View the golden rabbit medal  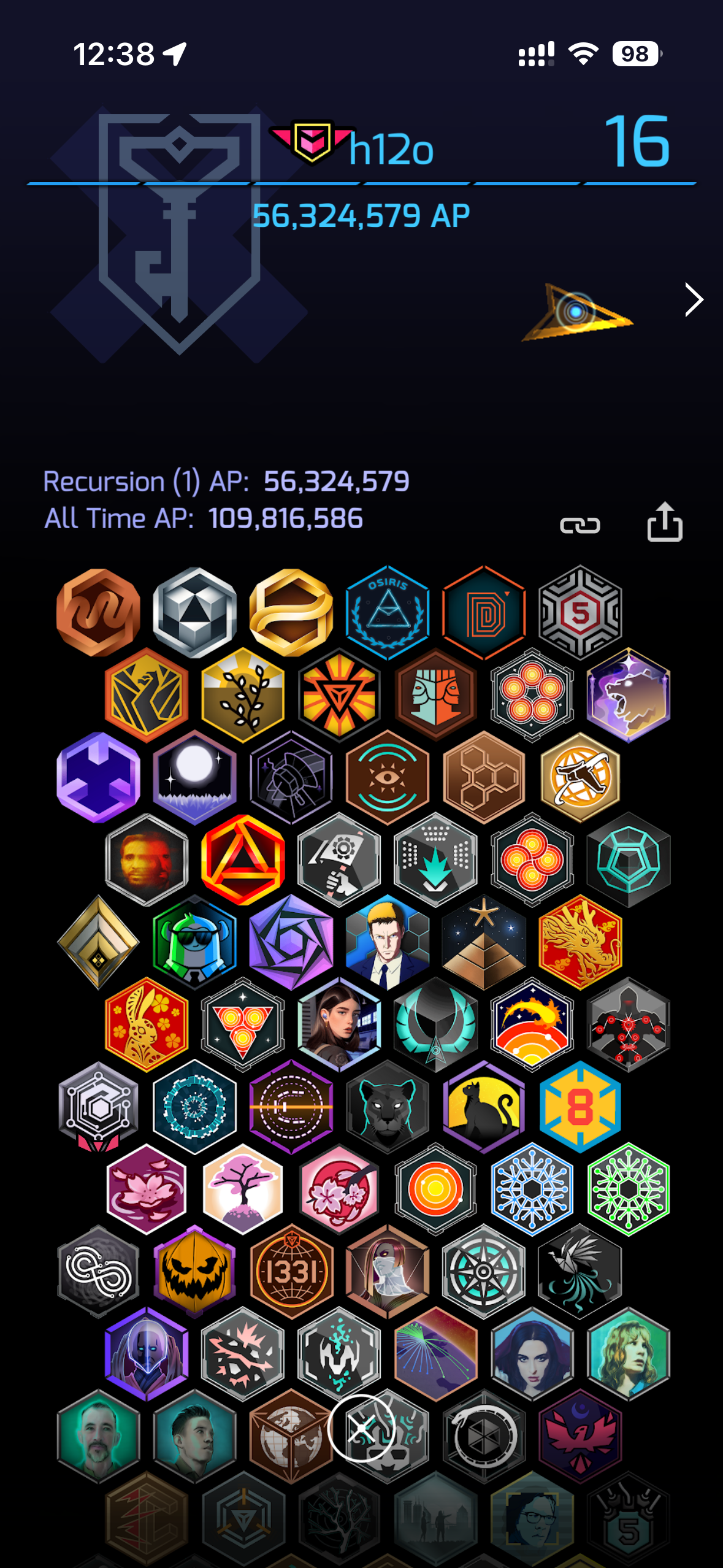(x=147, y=1023)
